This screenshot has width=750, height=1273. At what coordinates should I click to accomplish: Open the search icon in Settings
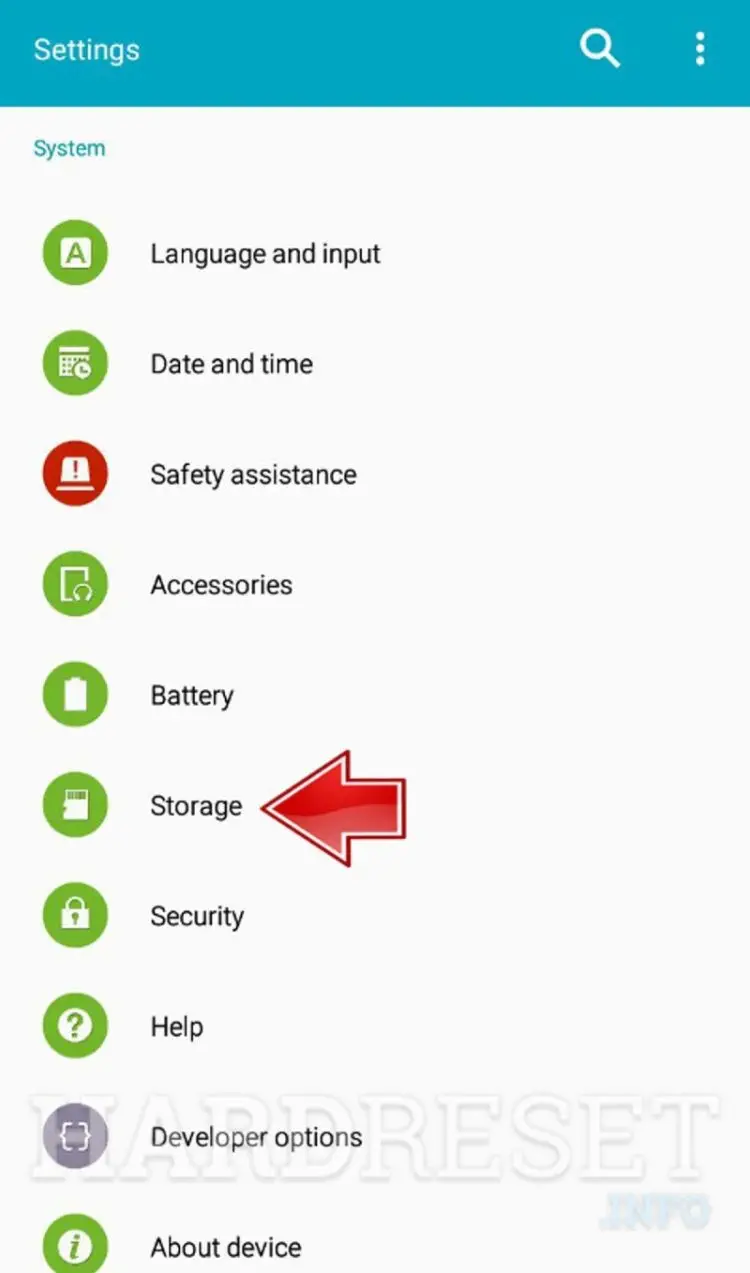[600, 48]
